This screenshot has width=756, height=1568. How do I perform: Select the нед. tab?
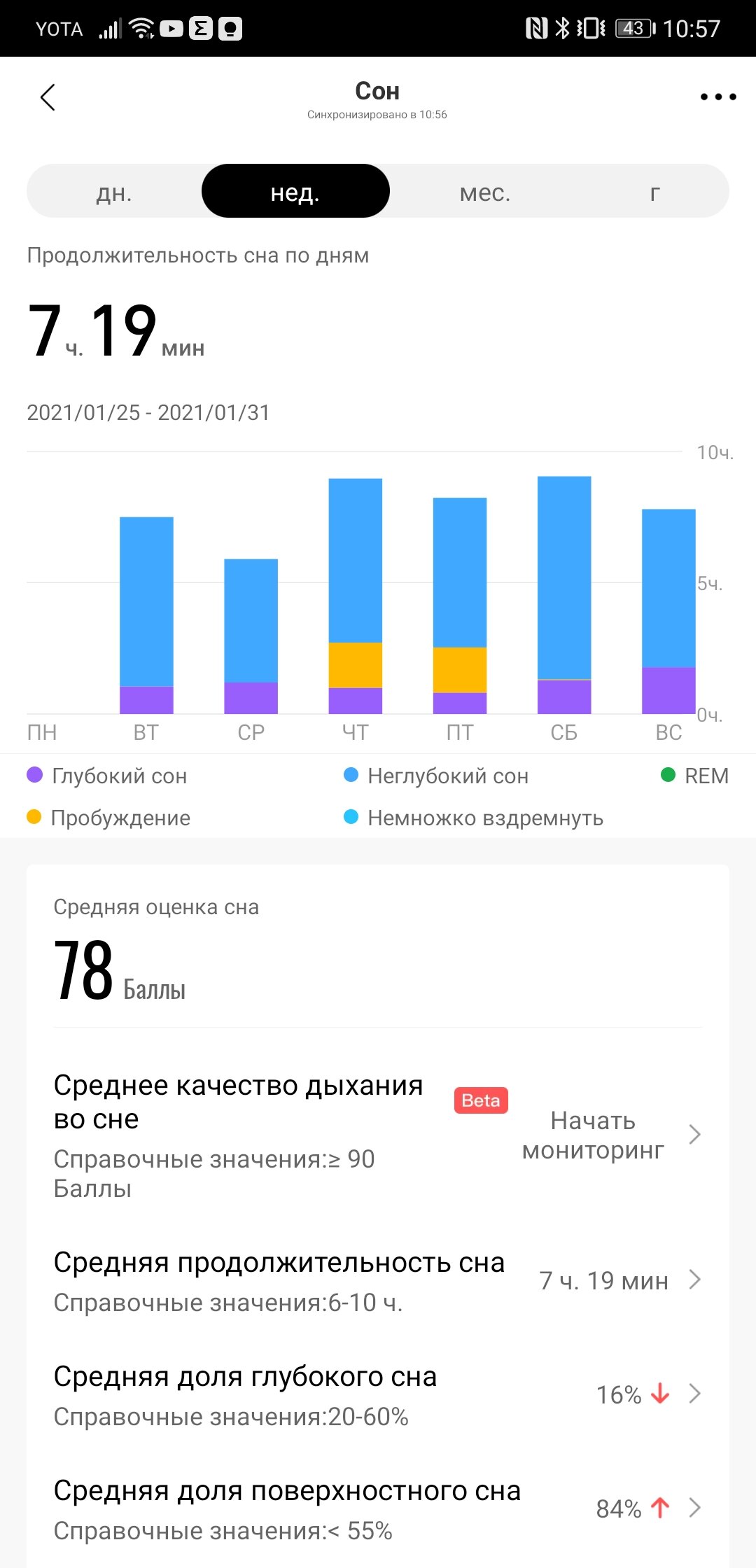295,191
